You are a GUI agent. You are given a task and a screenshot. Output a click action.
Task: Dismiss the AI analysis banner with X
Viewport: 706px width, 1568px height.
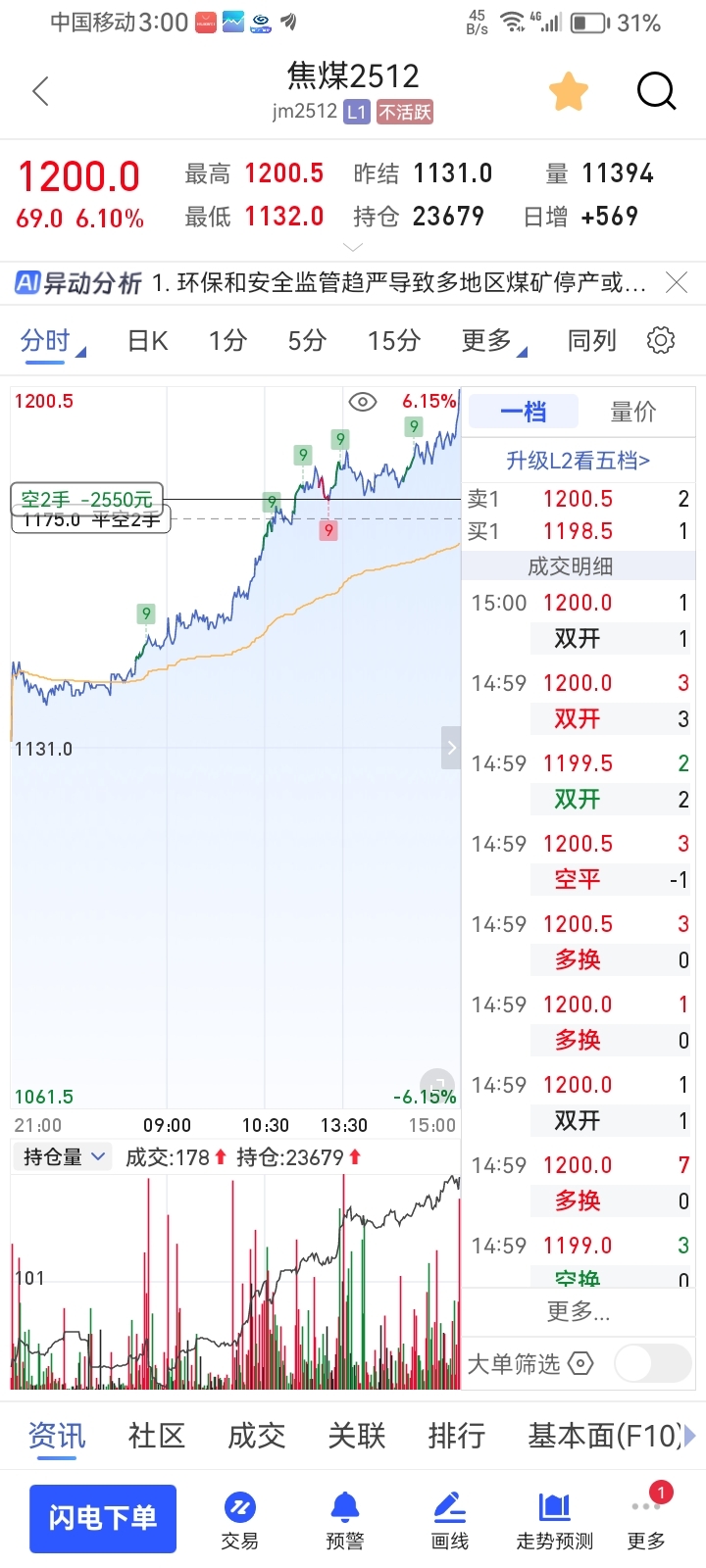point(676,283)
